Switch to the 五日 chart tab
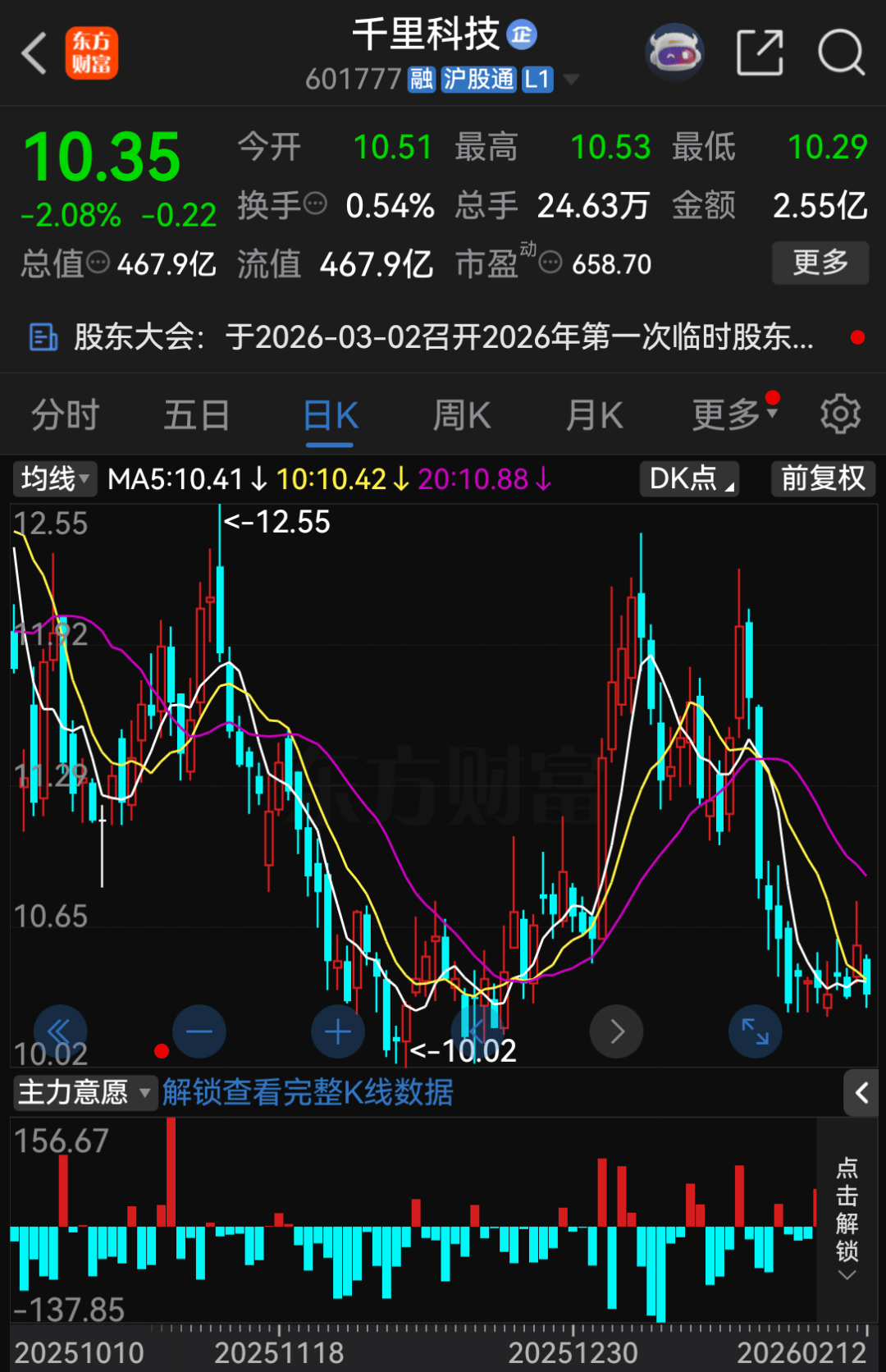This screenshot has height=1372, width=886. 196,415
